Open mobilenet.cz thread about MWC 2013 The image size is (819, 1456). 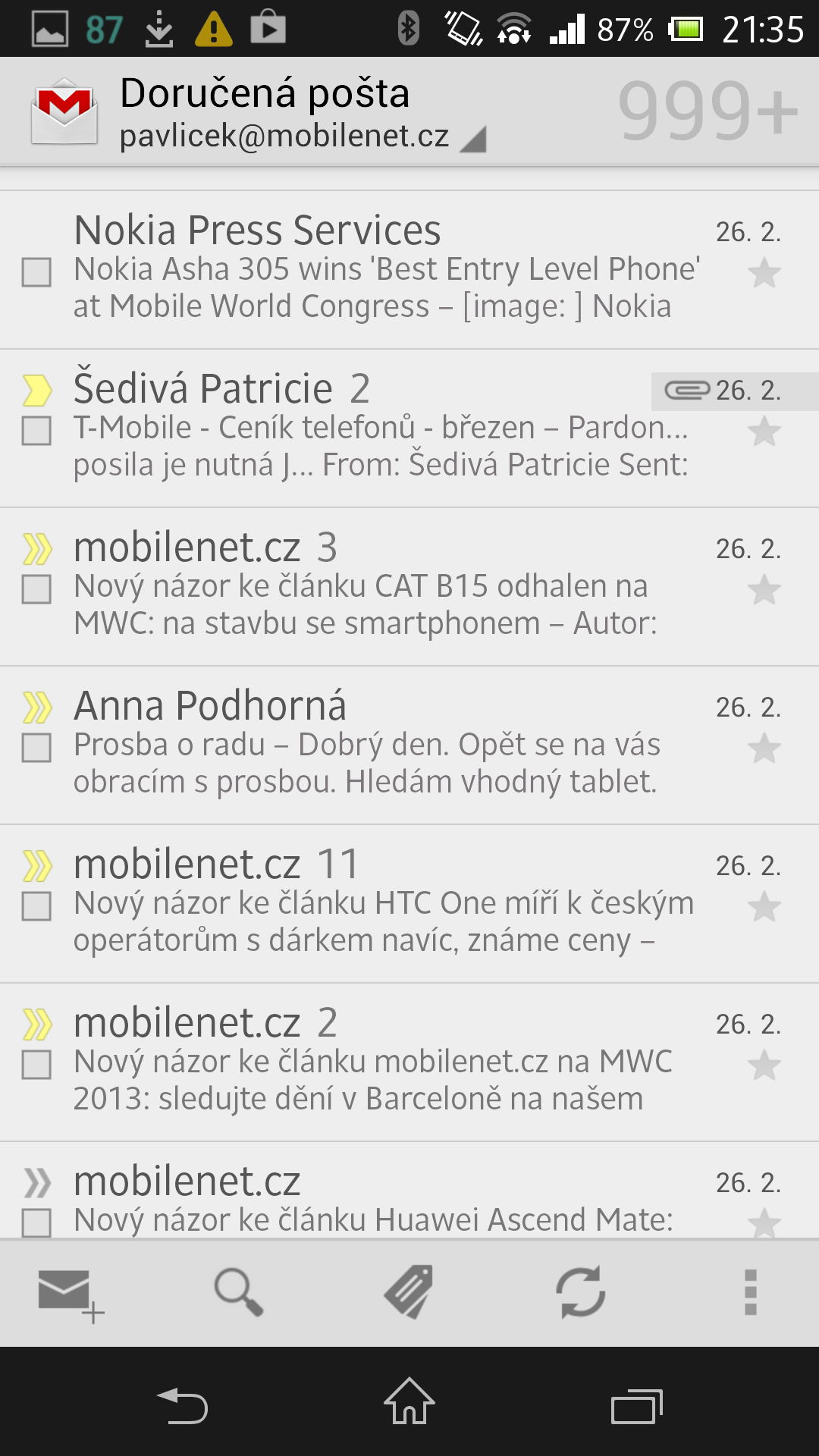(379, 1062)
